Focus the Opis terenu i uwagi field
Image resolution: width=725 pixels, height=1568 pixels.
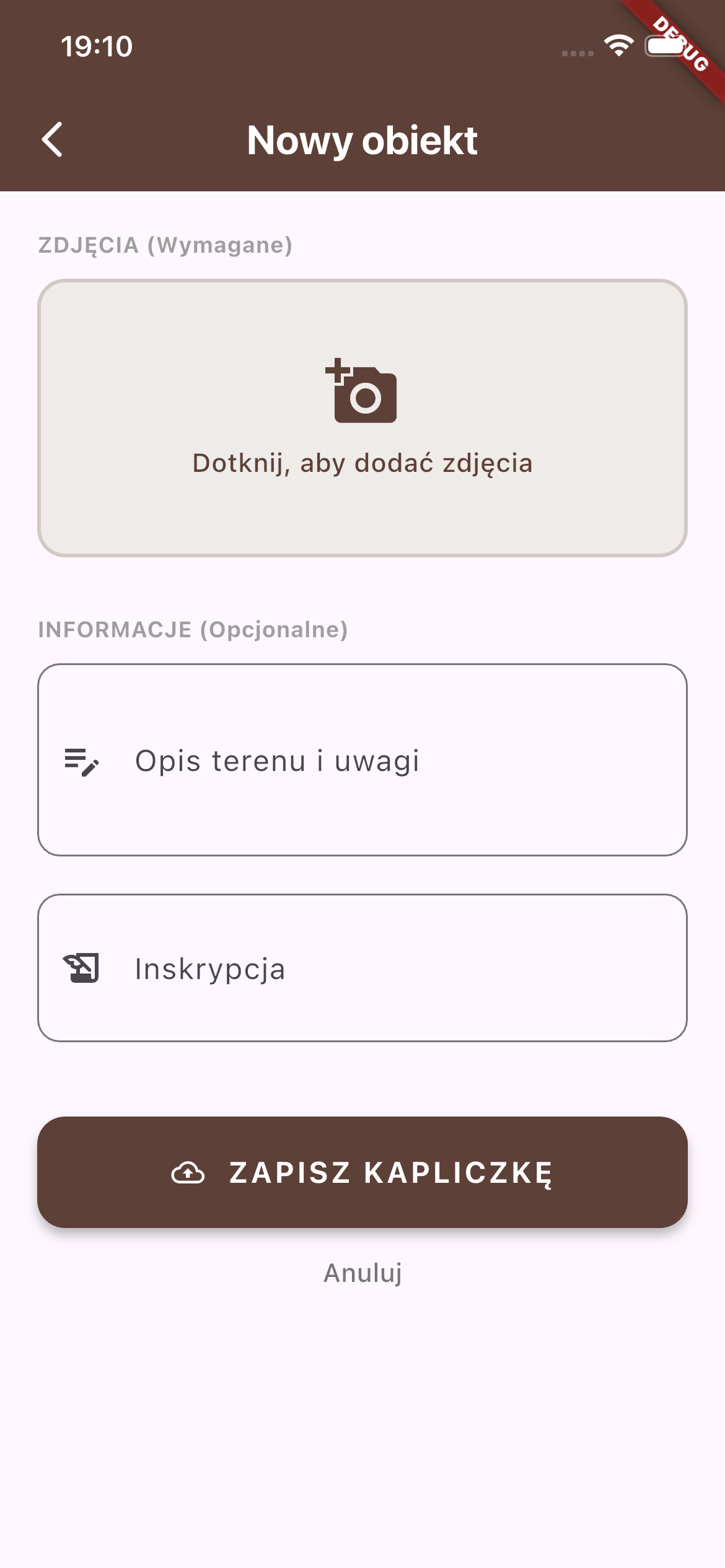pyautogui.click(x=362, y=760)
